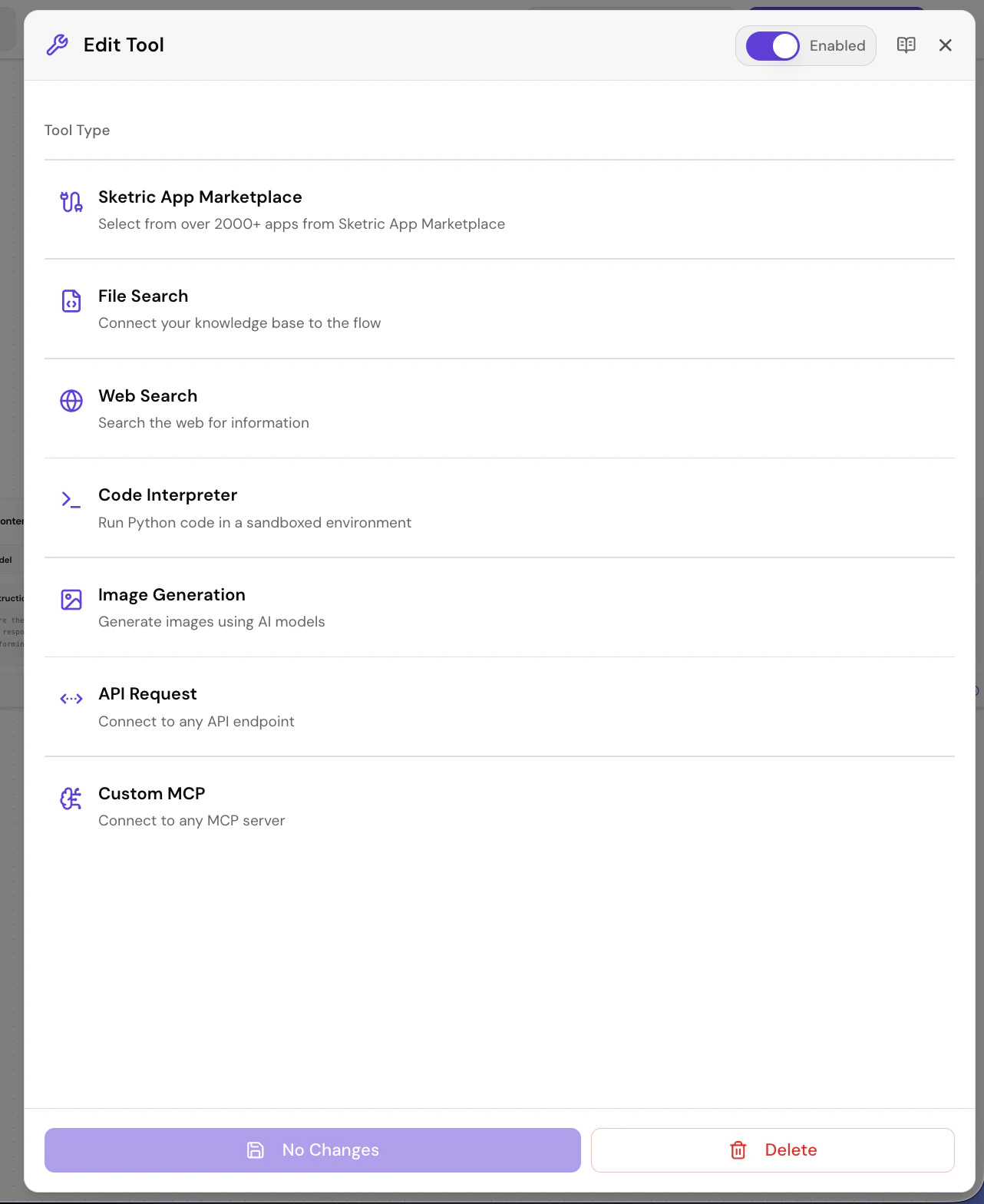Click the wrench icon beside Edit Tool
This screenshot has height=1204, width=984.
(57, 45)
